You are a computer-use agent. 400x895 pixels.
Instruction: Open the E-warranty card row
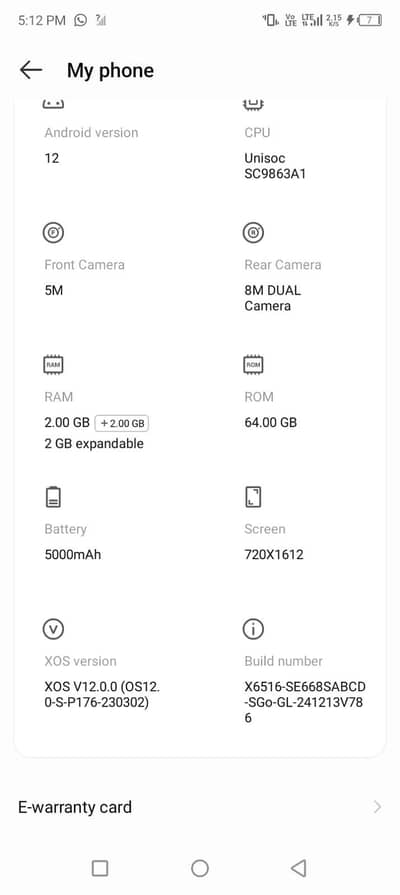coord(200,807)
